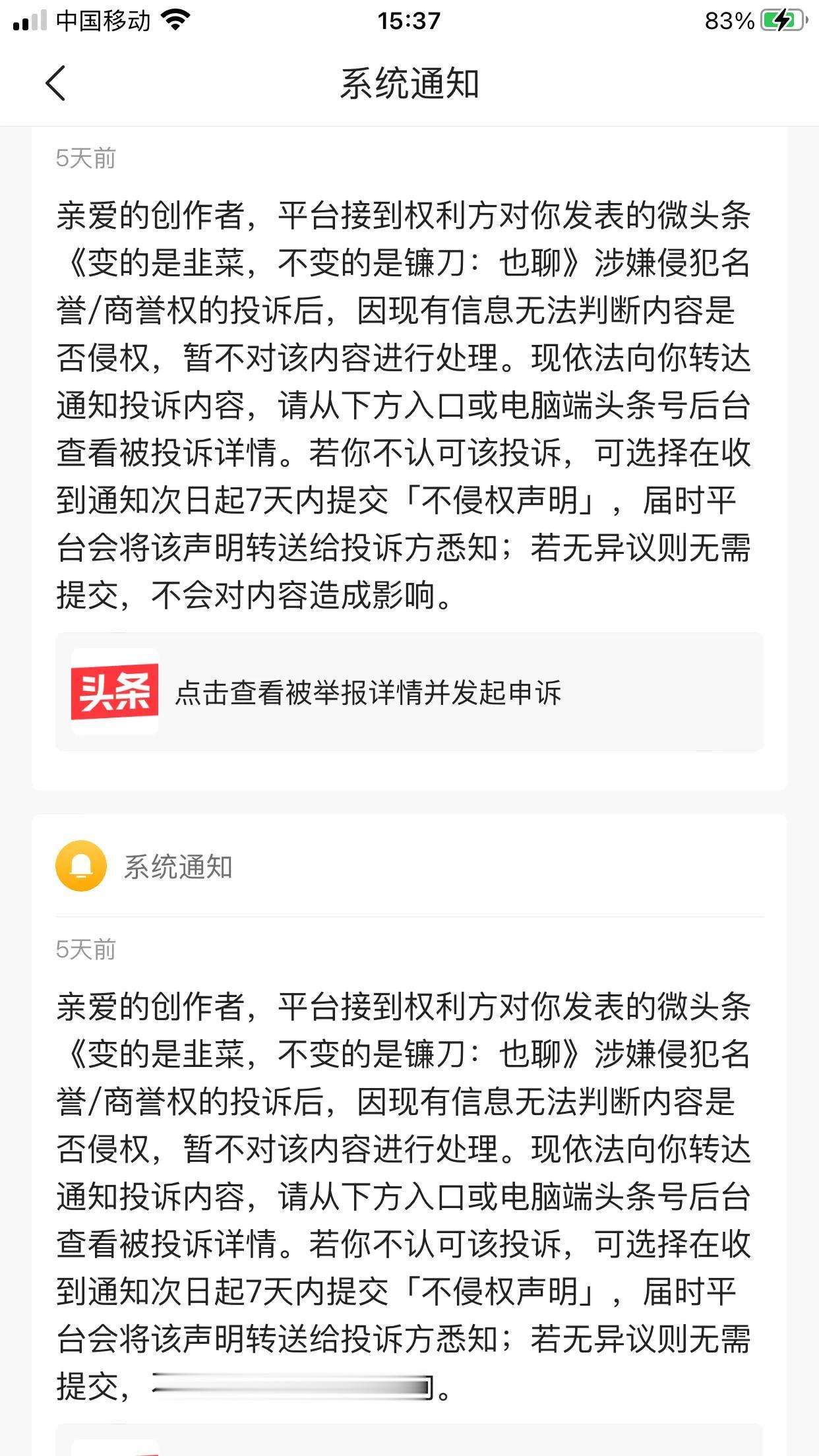Viewport: 819px width, 1456px height.
Task: Open 点击查看被举报详情并发起申诉 card
Action: (409, 692)
